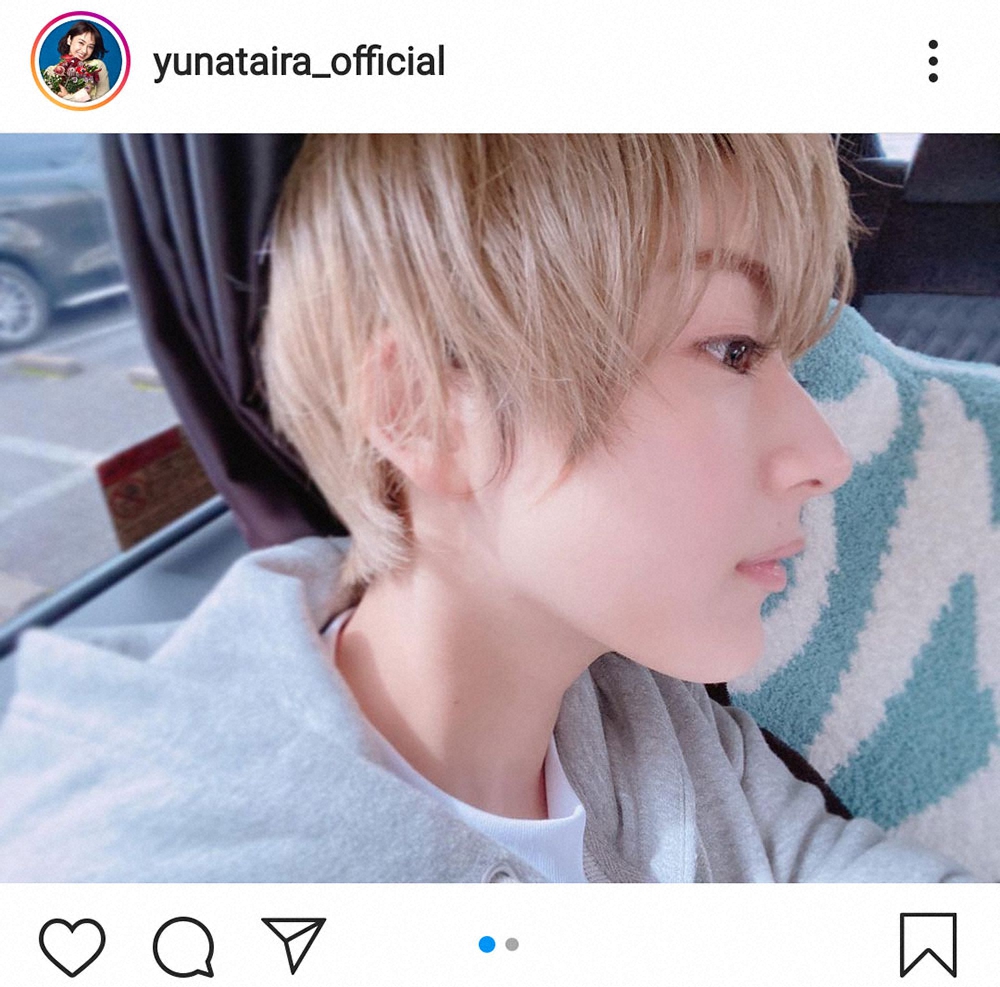Screen dimensions: 1000x987
Task: Share the post via paper plane
Action: tap(294, 943)
